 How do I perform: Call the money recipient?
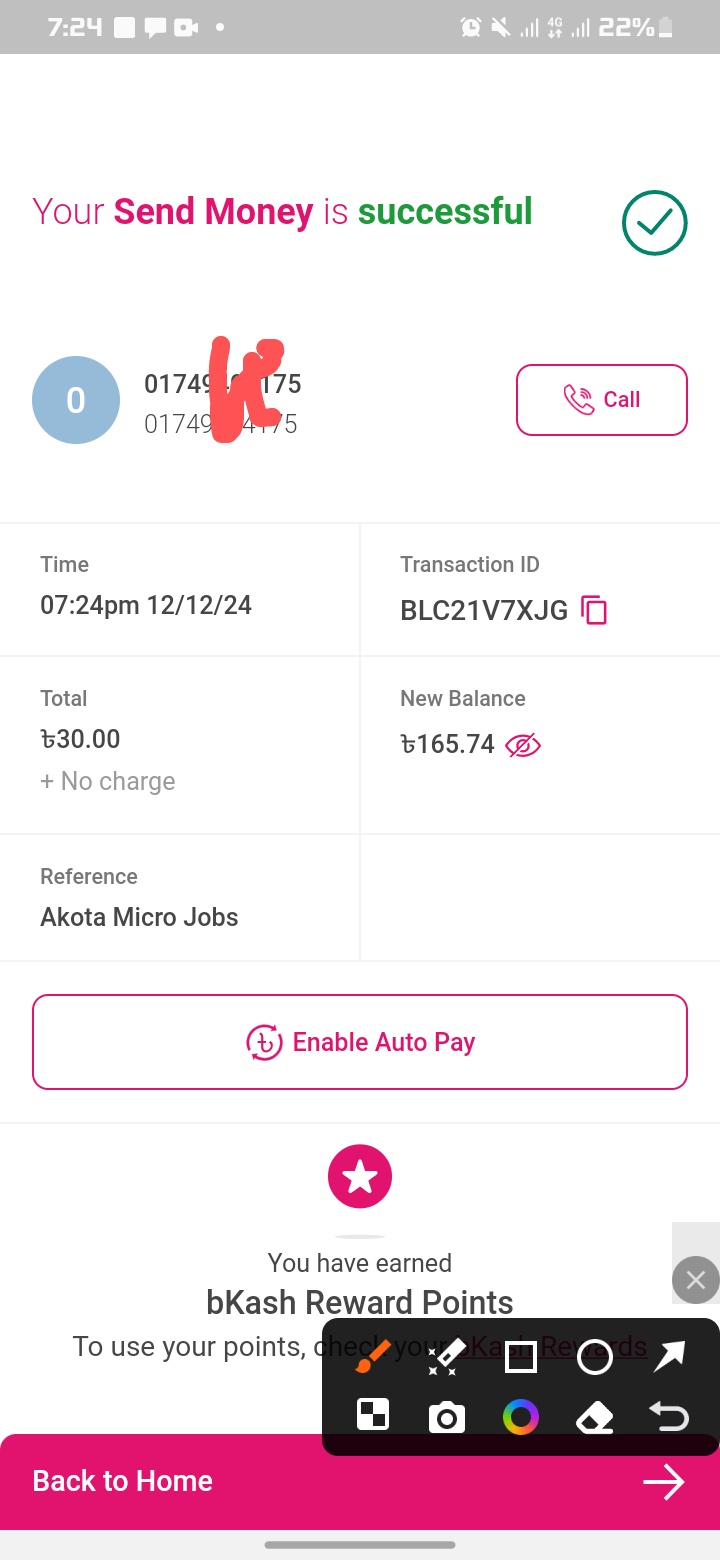[x=601, y=400]
